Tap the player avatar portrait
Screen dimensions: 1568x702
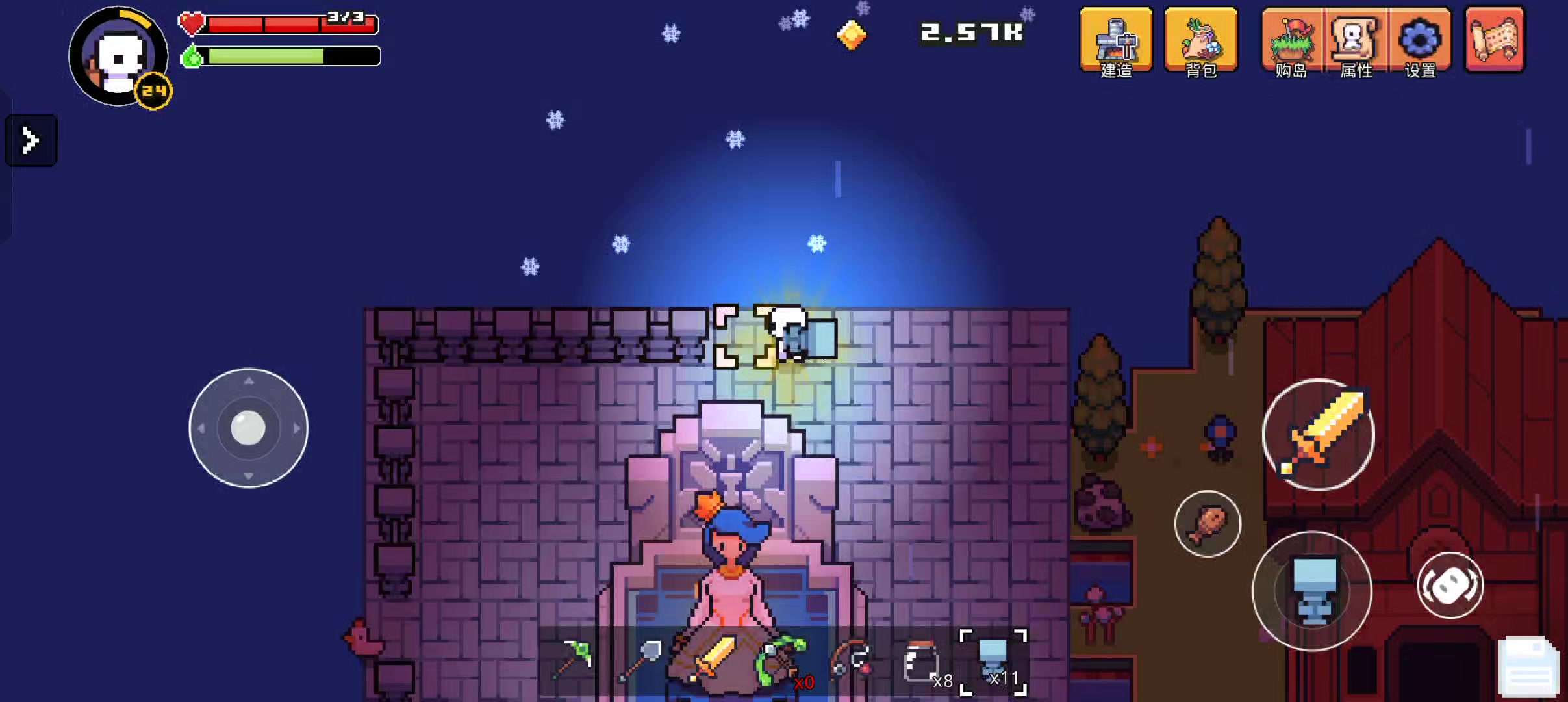pyautogui.click(x=118, y=57)
